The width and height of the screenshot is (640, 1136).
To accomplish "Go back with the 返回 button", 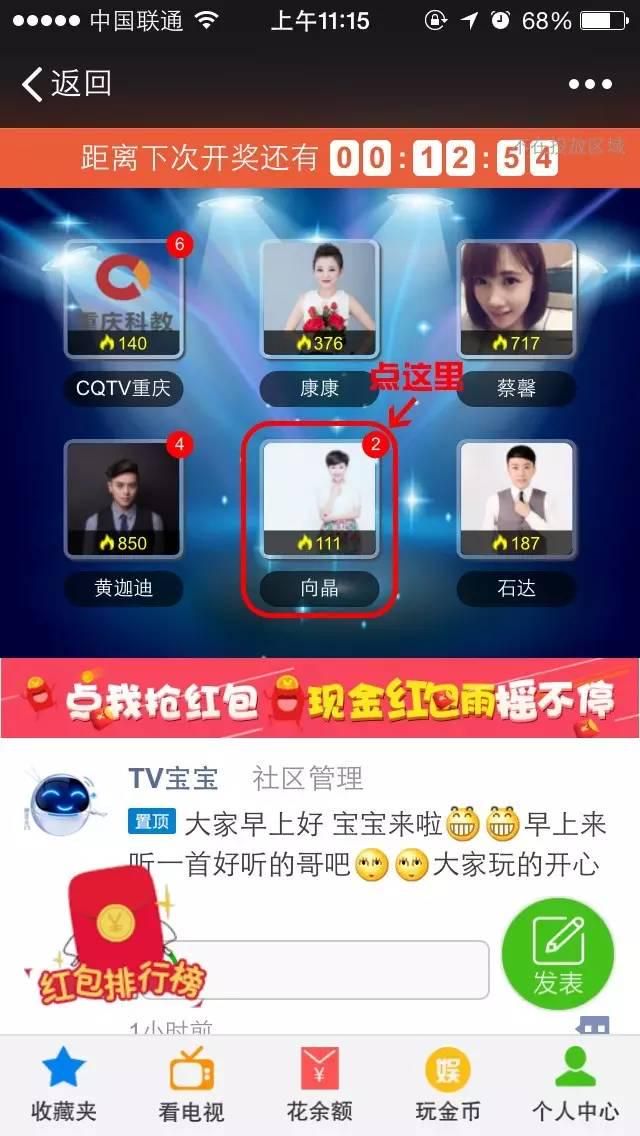I will pos(67,84).
